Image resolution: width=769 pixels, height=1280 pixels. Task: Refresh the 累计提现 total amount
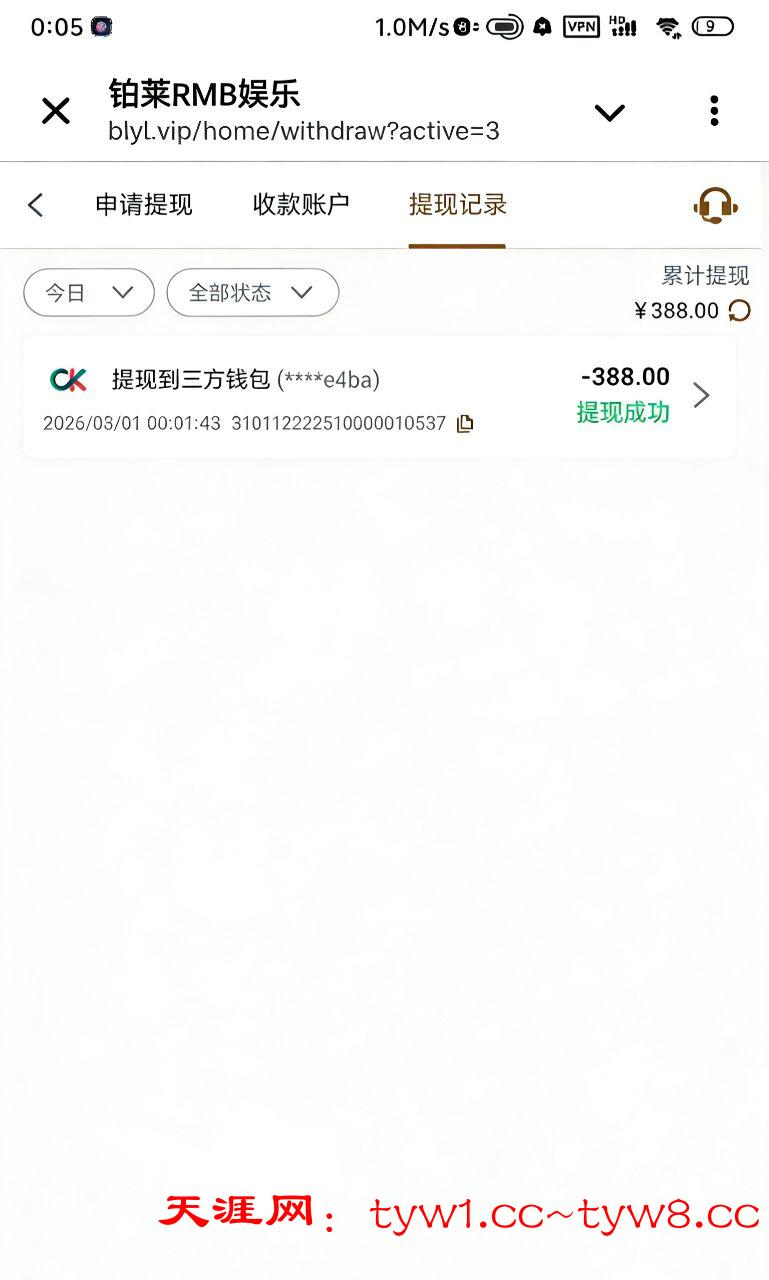click(x=739, y=311)
